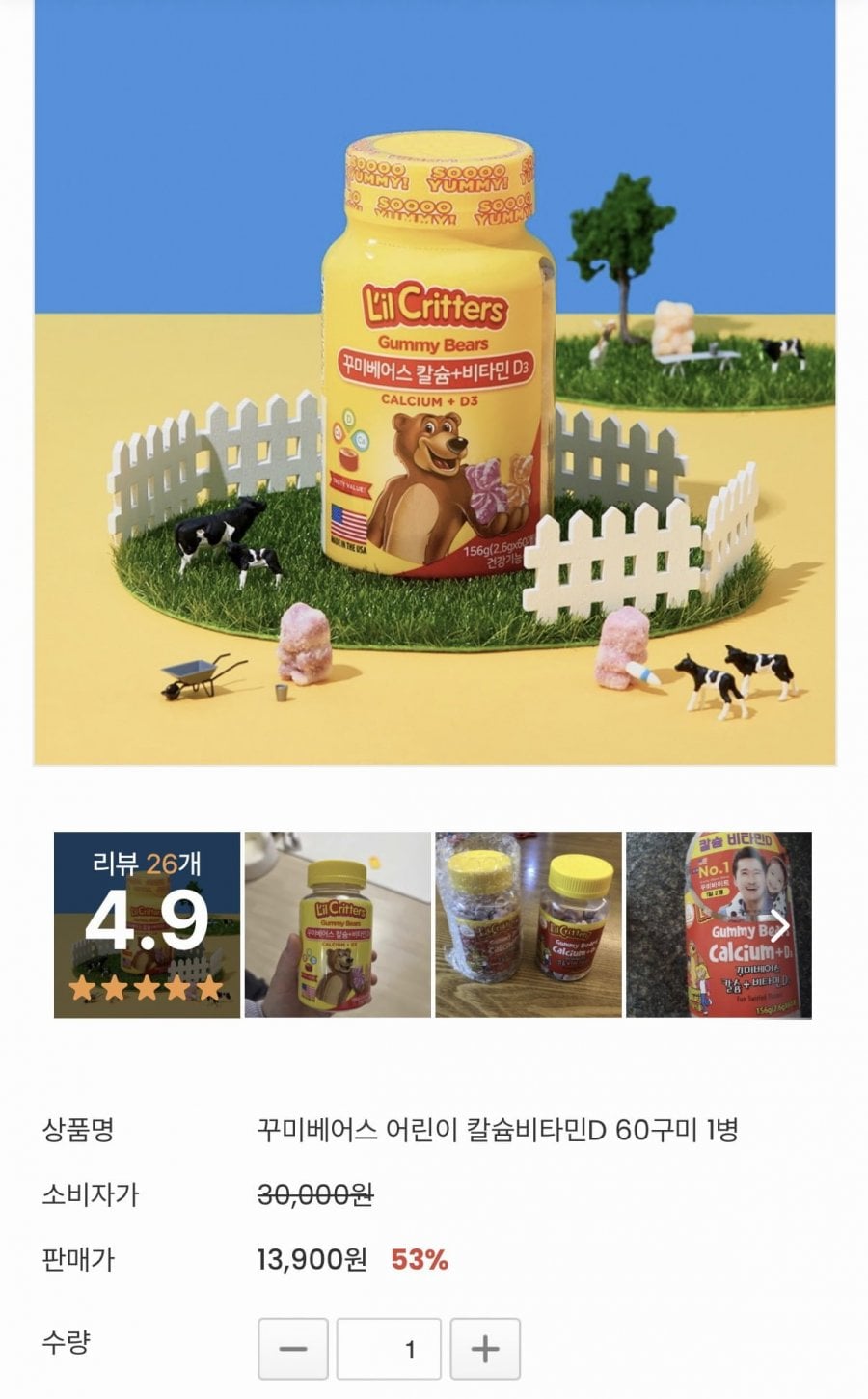
Task: Open review photo showing two bottles
Action: 528,924
